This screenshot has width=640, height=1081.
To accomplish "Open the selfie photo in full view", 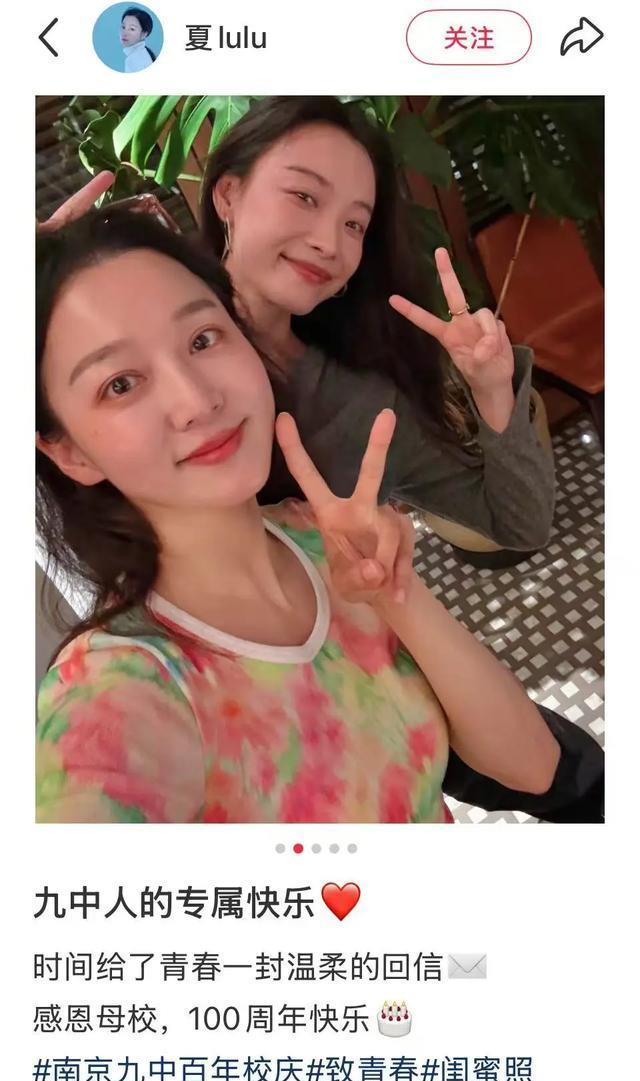I will click(x=320, y=460).
